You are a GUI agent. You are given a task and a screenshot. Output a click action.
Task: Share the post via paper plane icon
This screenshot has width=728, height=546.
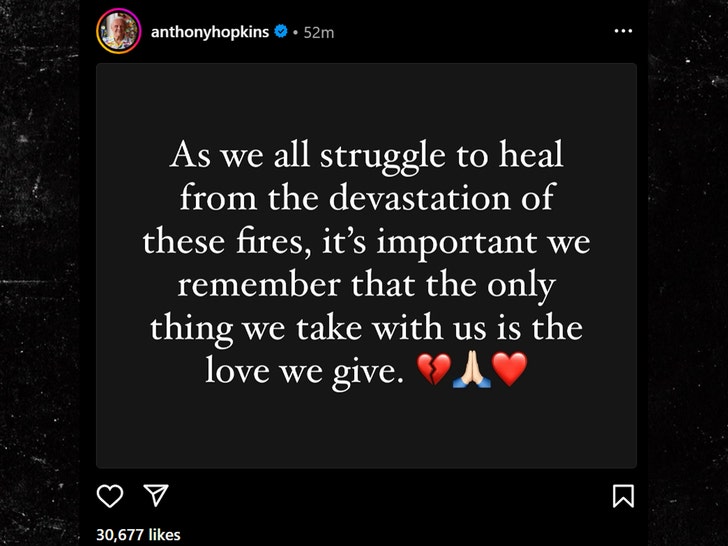(x=154, y=495)
